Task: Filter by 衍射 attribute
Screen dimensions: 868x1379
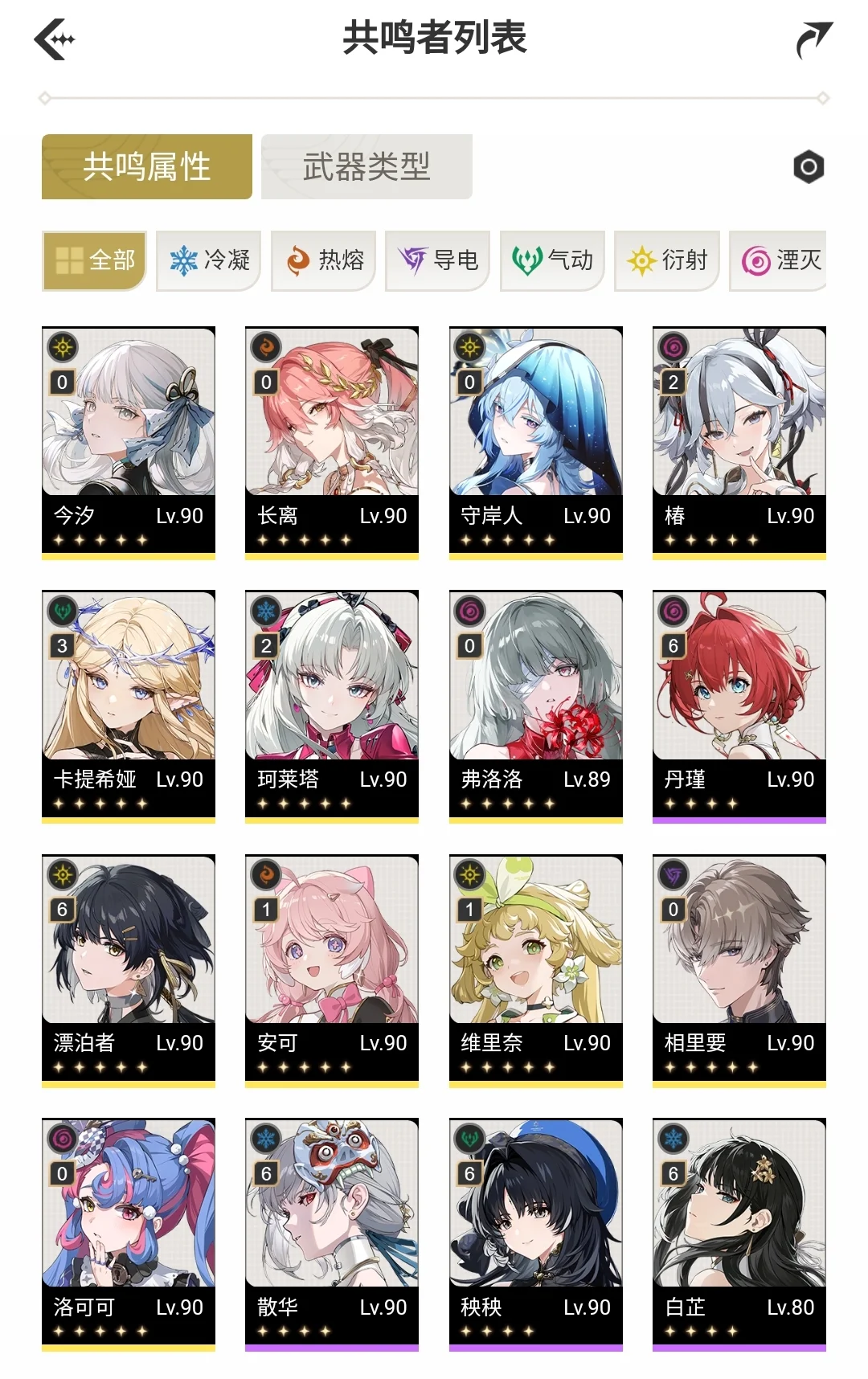Action: [667, 260]
